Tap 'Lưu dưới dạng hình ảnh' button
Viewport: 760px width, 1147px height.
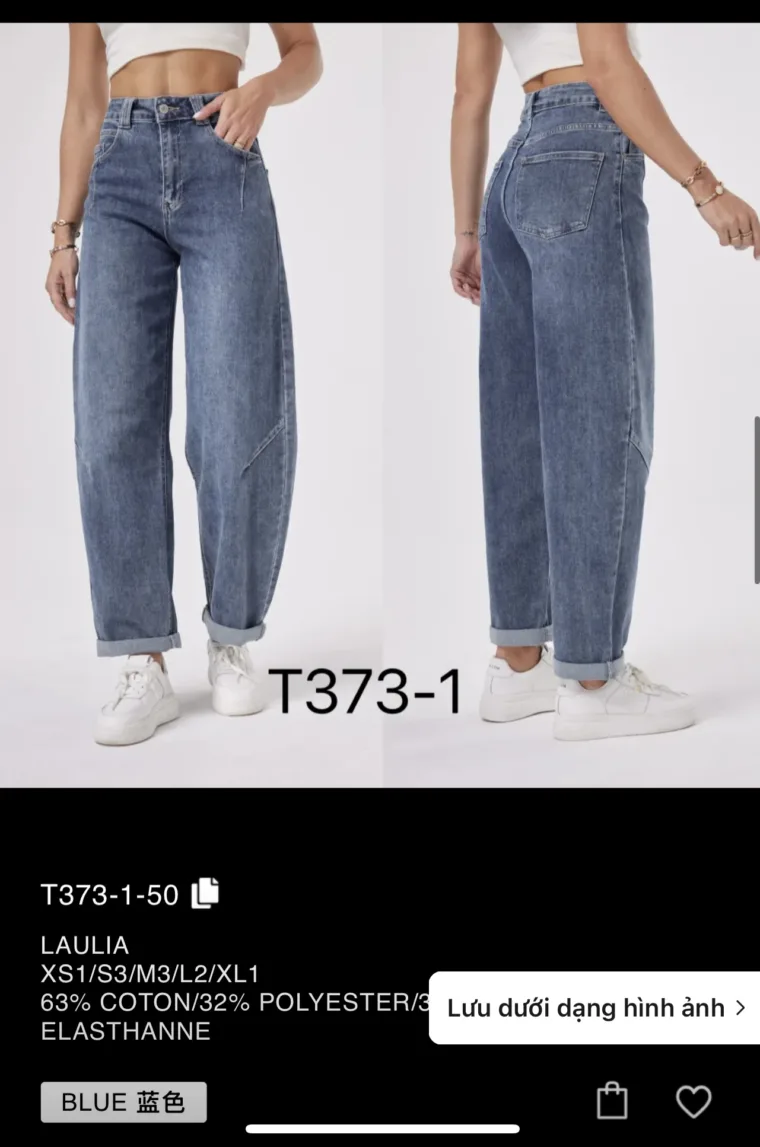(595, 1008)
